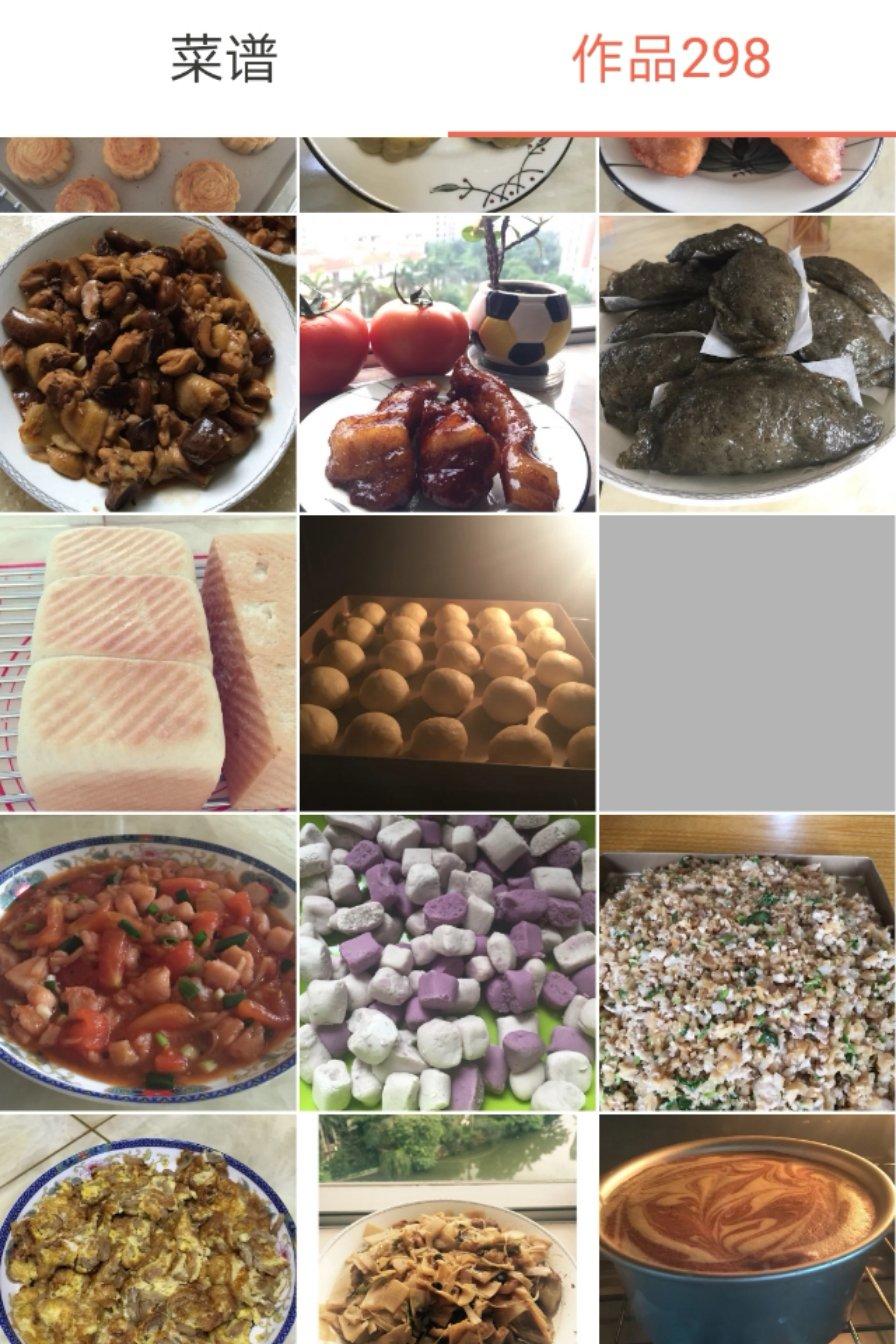The height and width of the screenshot is (1344, 896).
Task: View the marble swirl cake photo
Action: 747,1230
